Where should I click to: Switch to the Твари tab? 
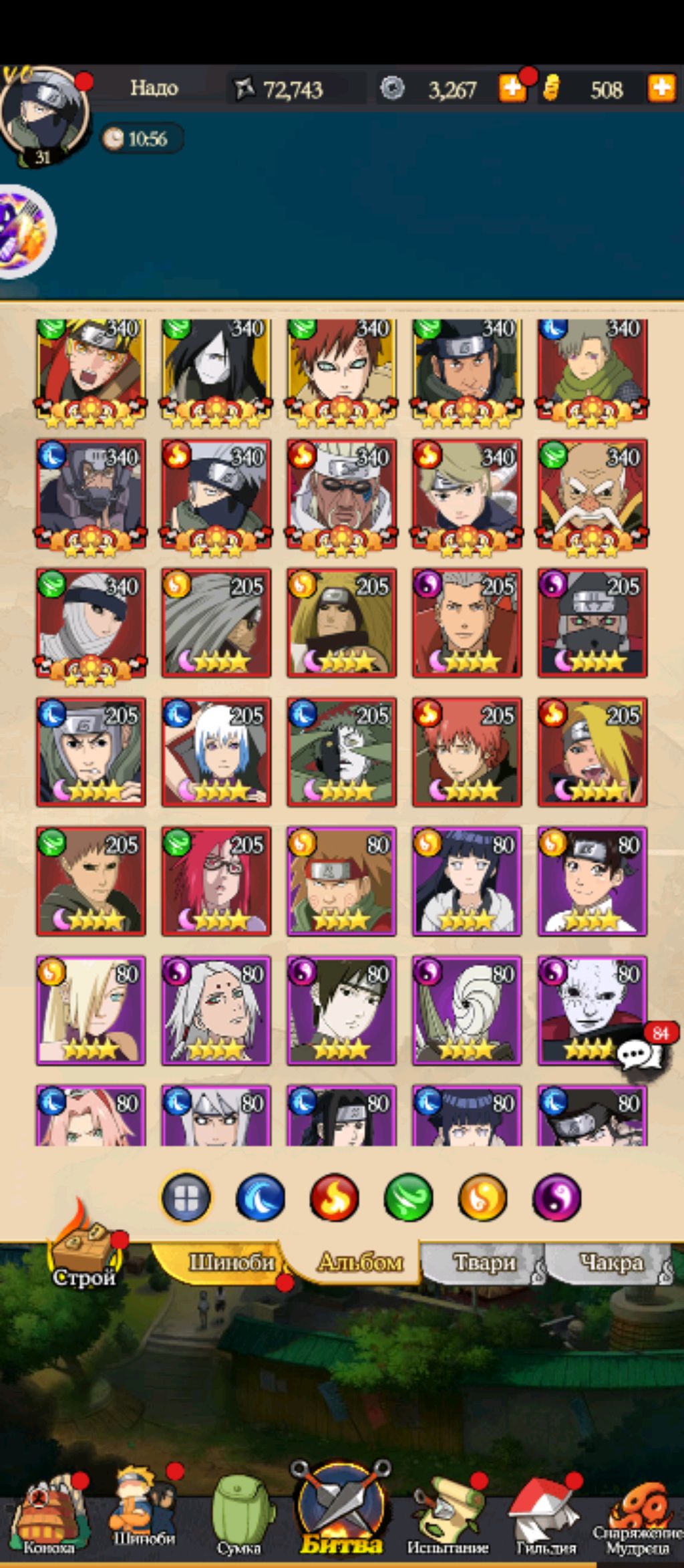click(x=484, y=1262)
